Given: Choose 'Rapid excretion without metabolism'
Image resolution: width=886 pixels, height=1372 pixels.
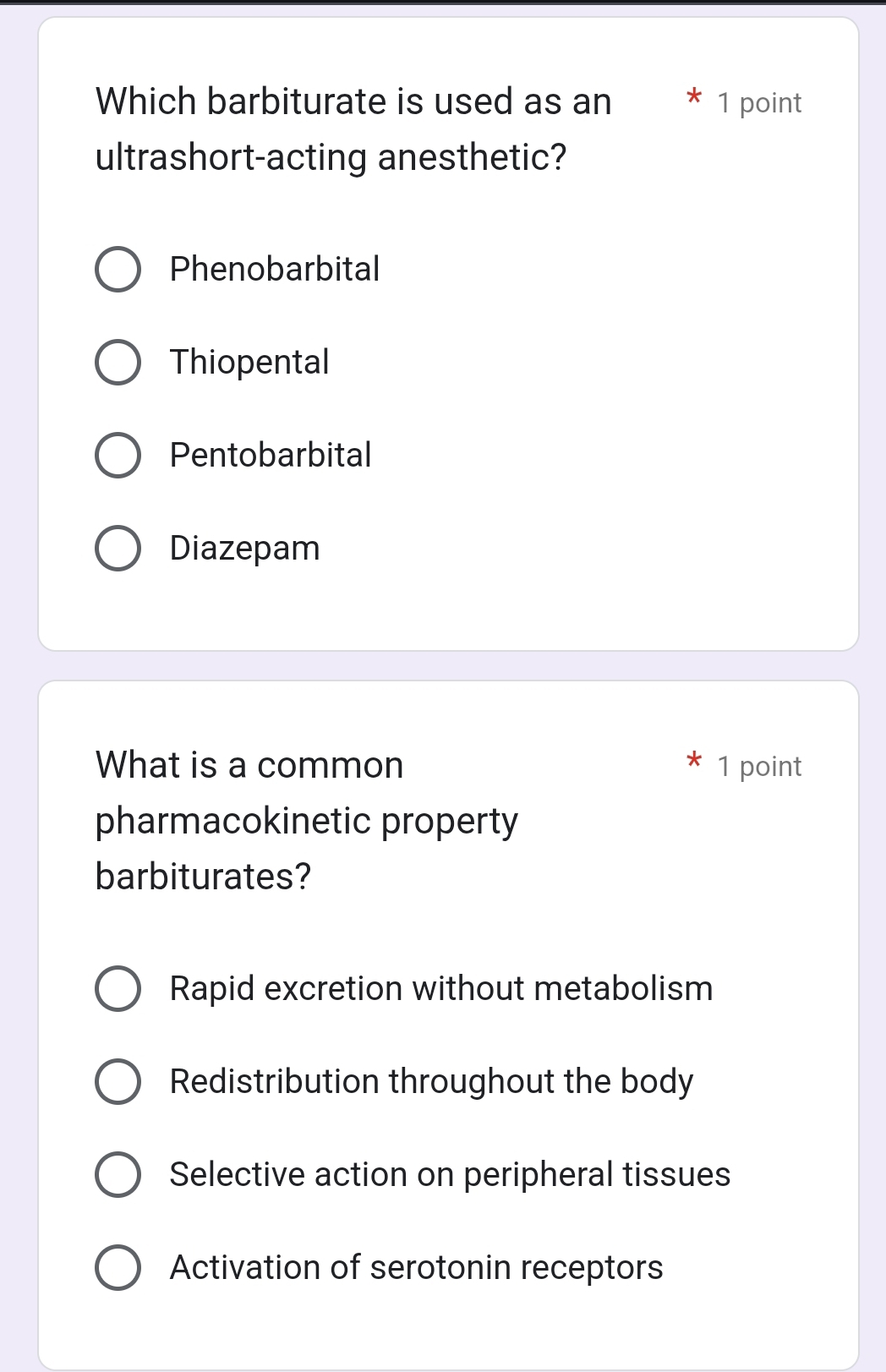Looking at the screenshot, I should point(118,989).
